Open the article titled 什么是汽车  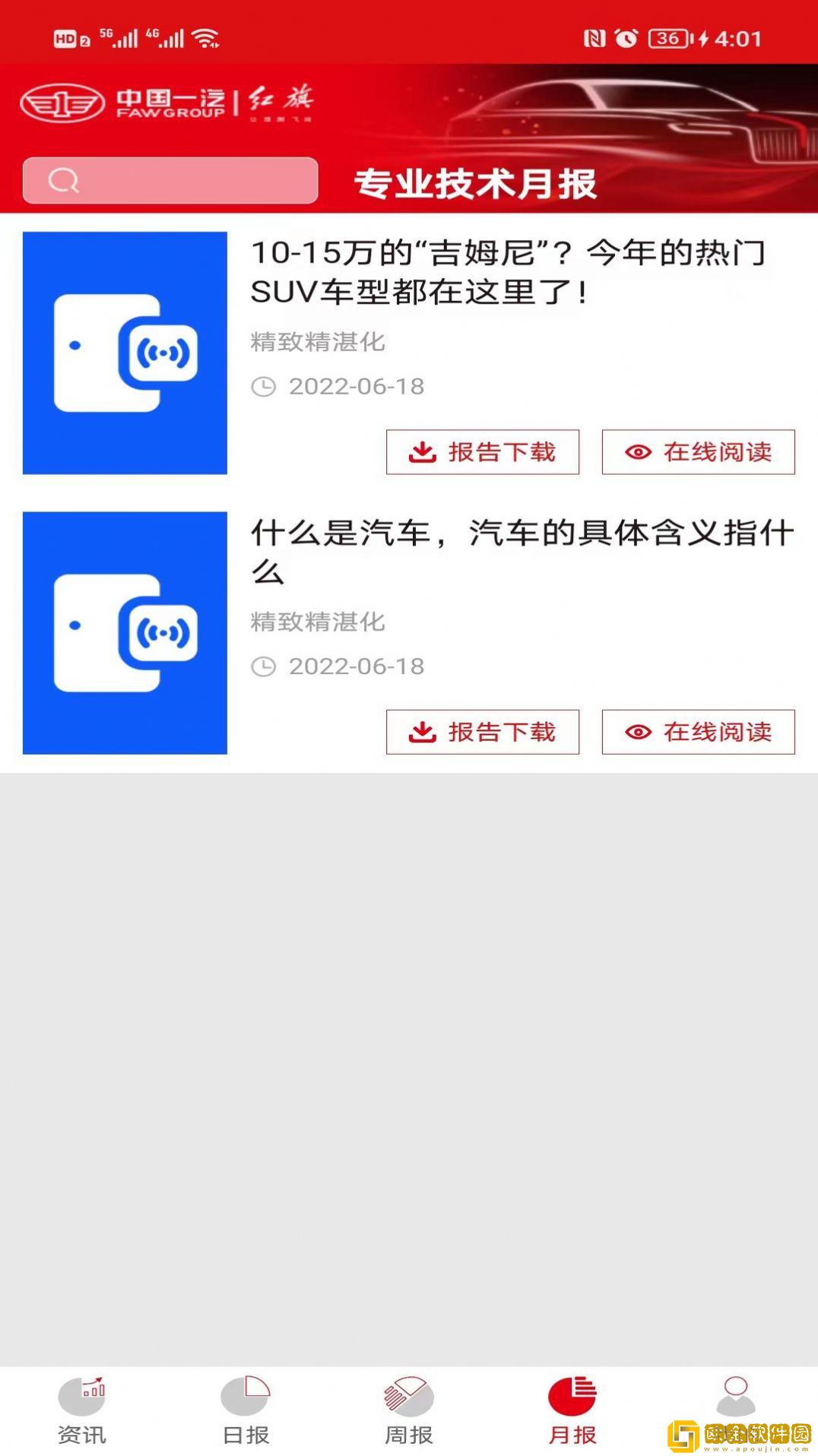[522, 552]
